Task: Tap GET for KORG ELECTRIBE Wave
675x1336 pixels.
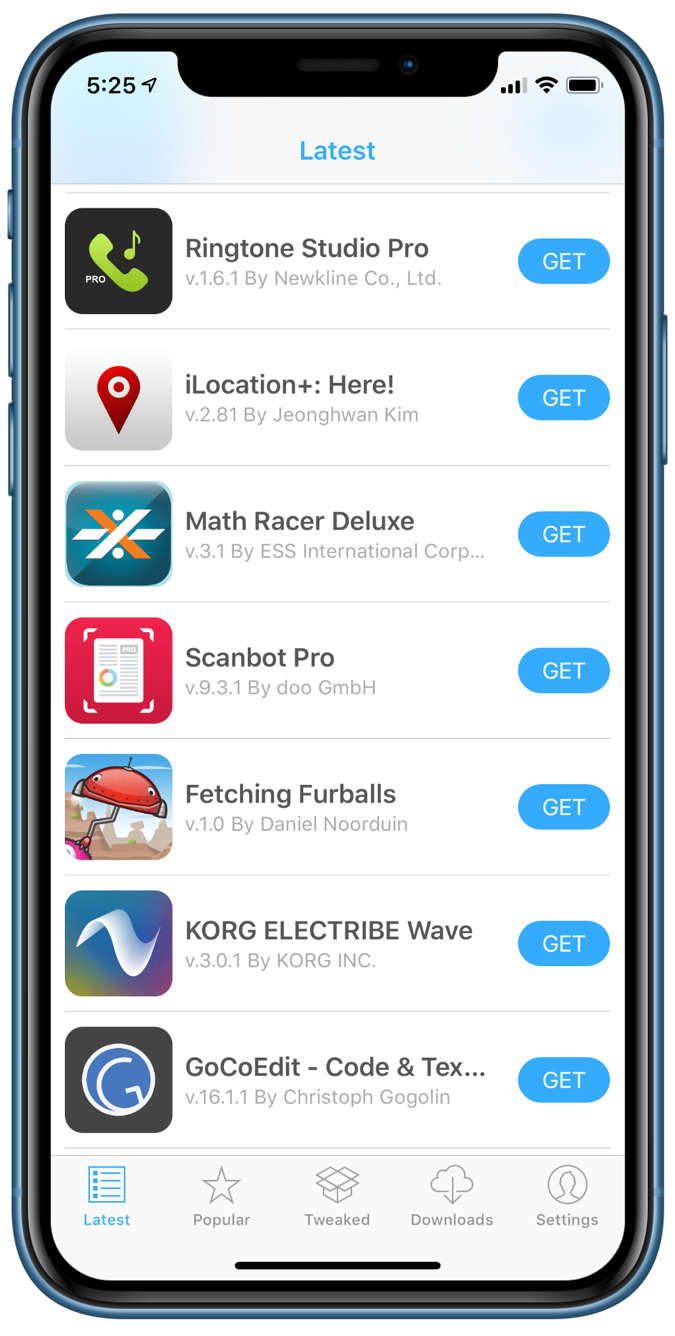Action: (563, 944)
